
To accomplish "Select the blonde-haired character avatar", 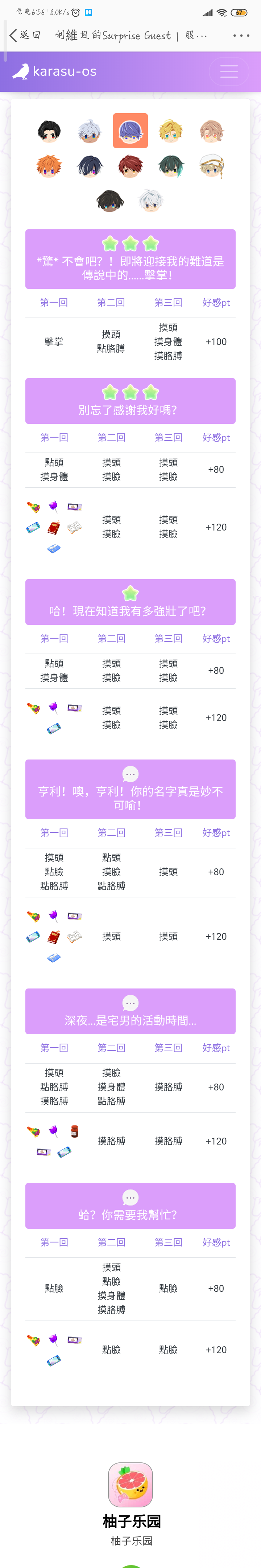I will coord(170,131).
